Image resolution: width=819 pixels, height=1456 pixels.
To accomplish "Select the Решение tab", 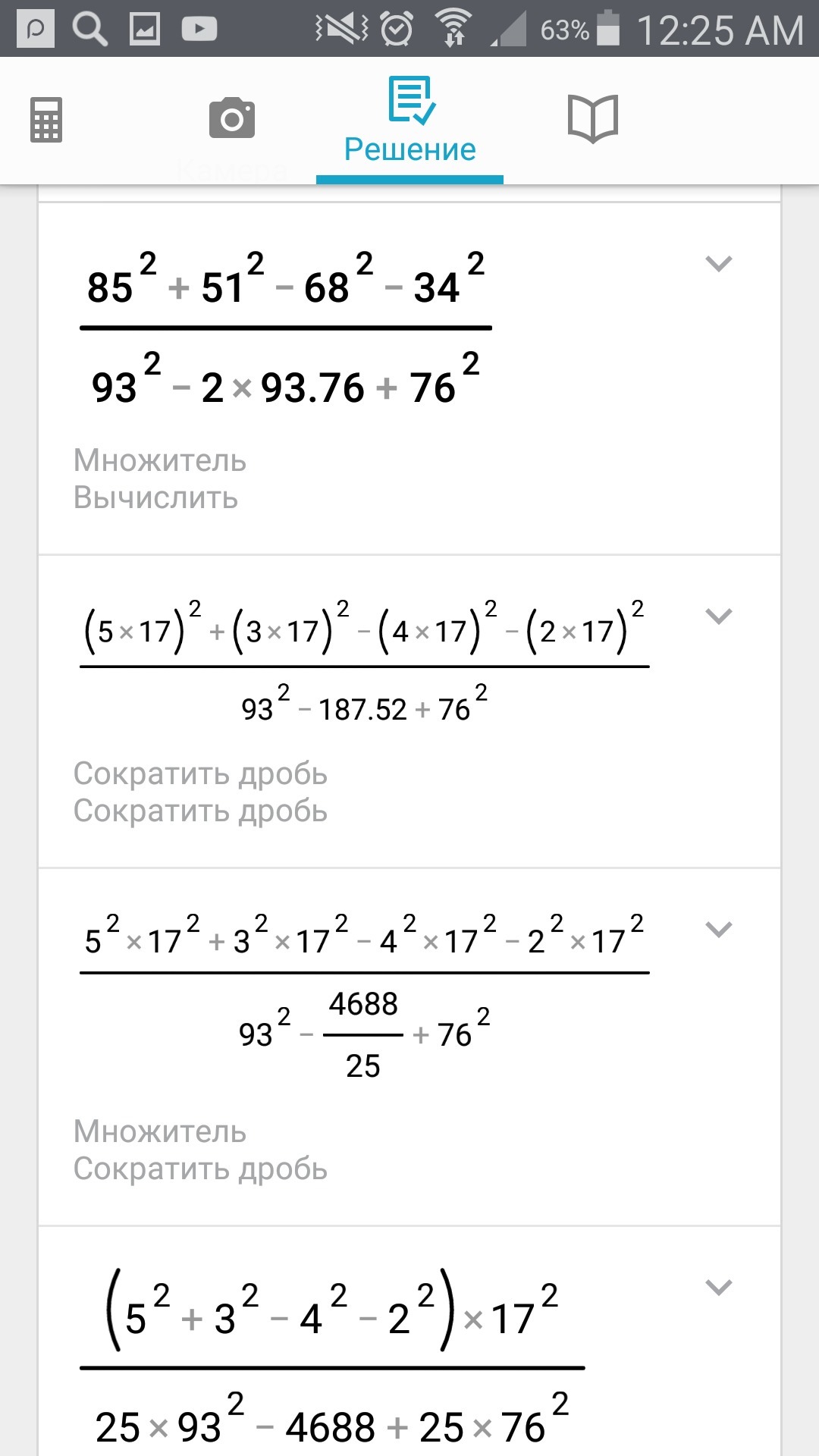I will tap(409, 121).
